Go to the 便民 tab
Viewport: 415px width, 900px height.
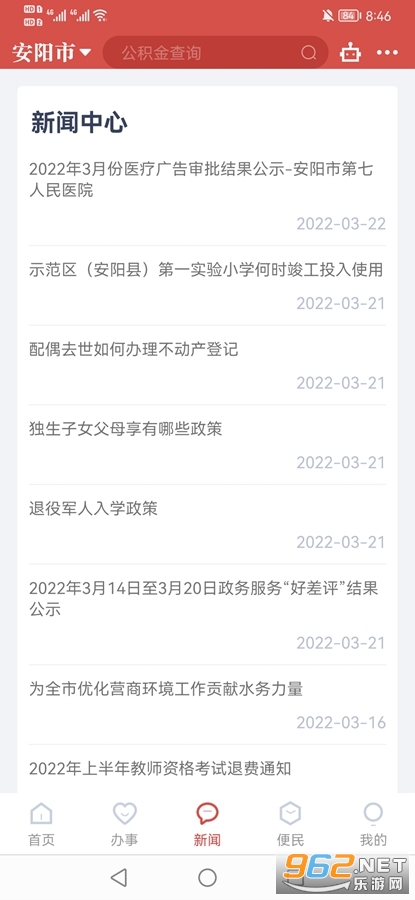coord(290,824)
